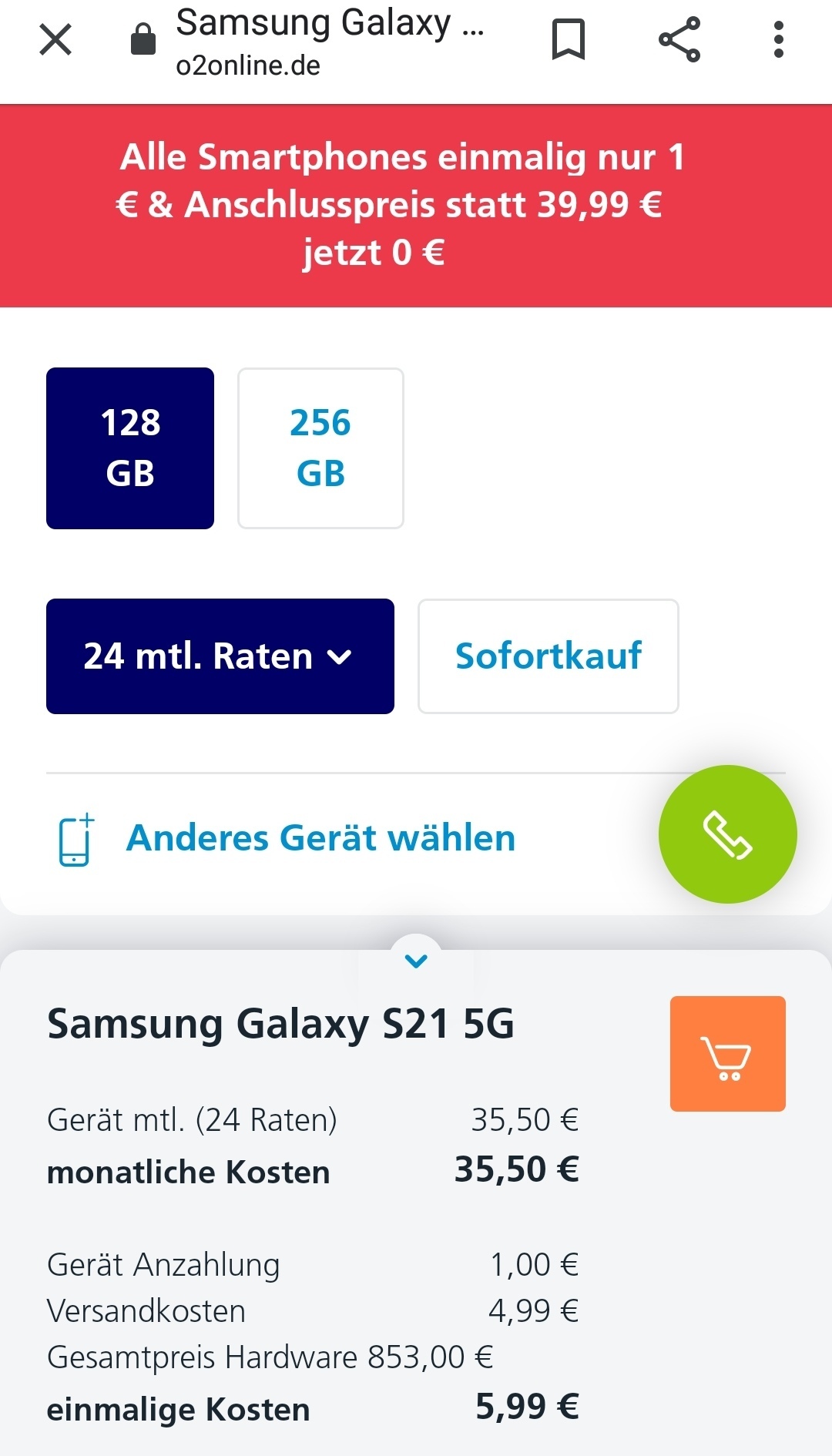Add Samsung Galaxy S21 5G to cart
This screenshot has height=1456, width=832.
pyautogui.click(x=728, y=1054)
